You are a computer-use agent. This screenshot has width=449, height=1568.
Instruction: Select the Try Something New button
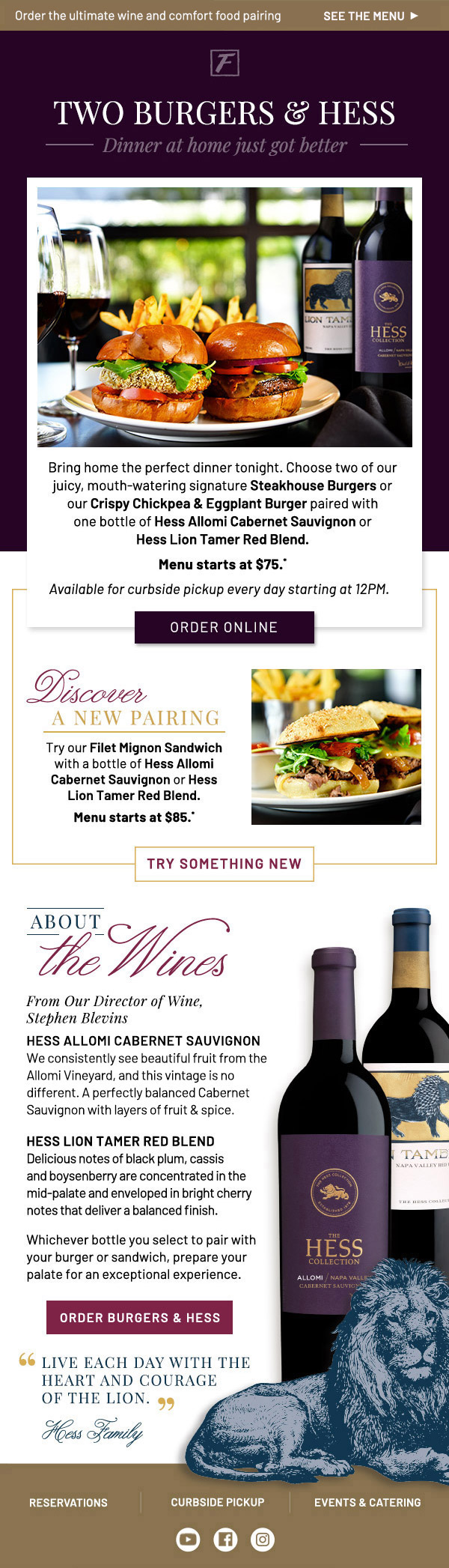[224, 864]
